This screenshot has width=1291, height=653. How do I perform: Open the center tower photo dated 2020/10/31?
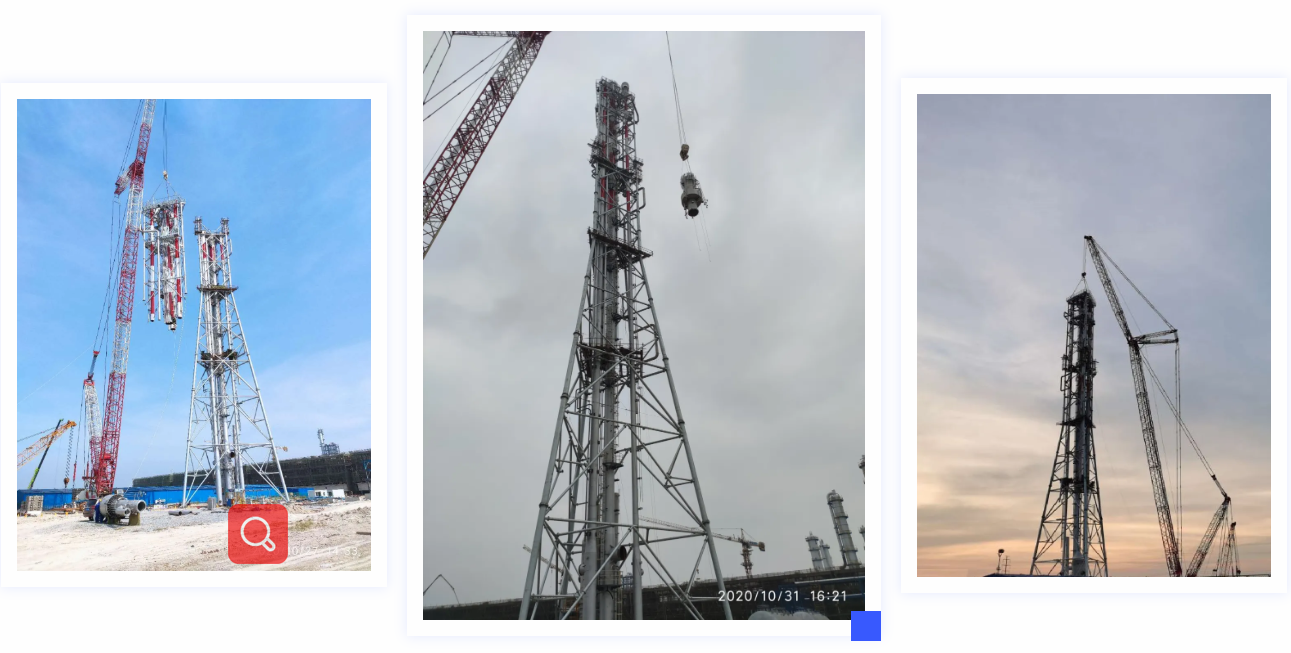643,325
